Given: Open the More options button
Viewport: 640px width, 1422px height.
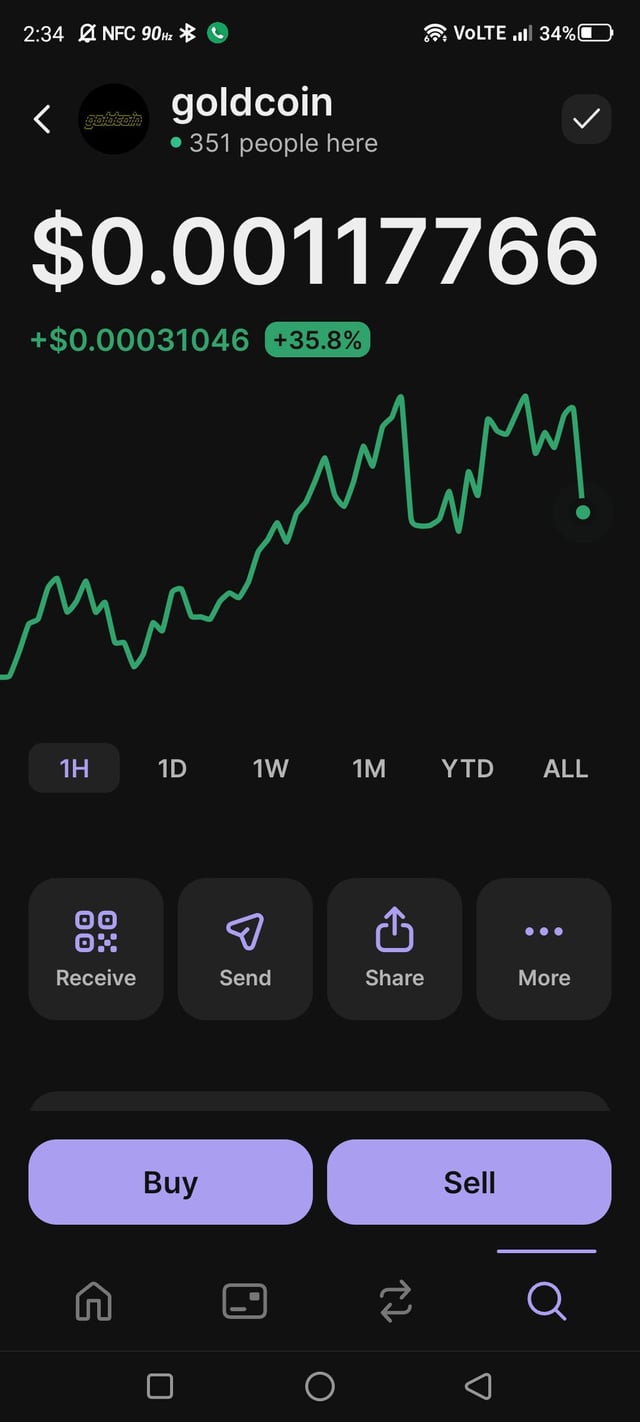Looking at the screenshot, I should pos(544,948).
